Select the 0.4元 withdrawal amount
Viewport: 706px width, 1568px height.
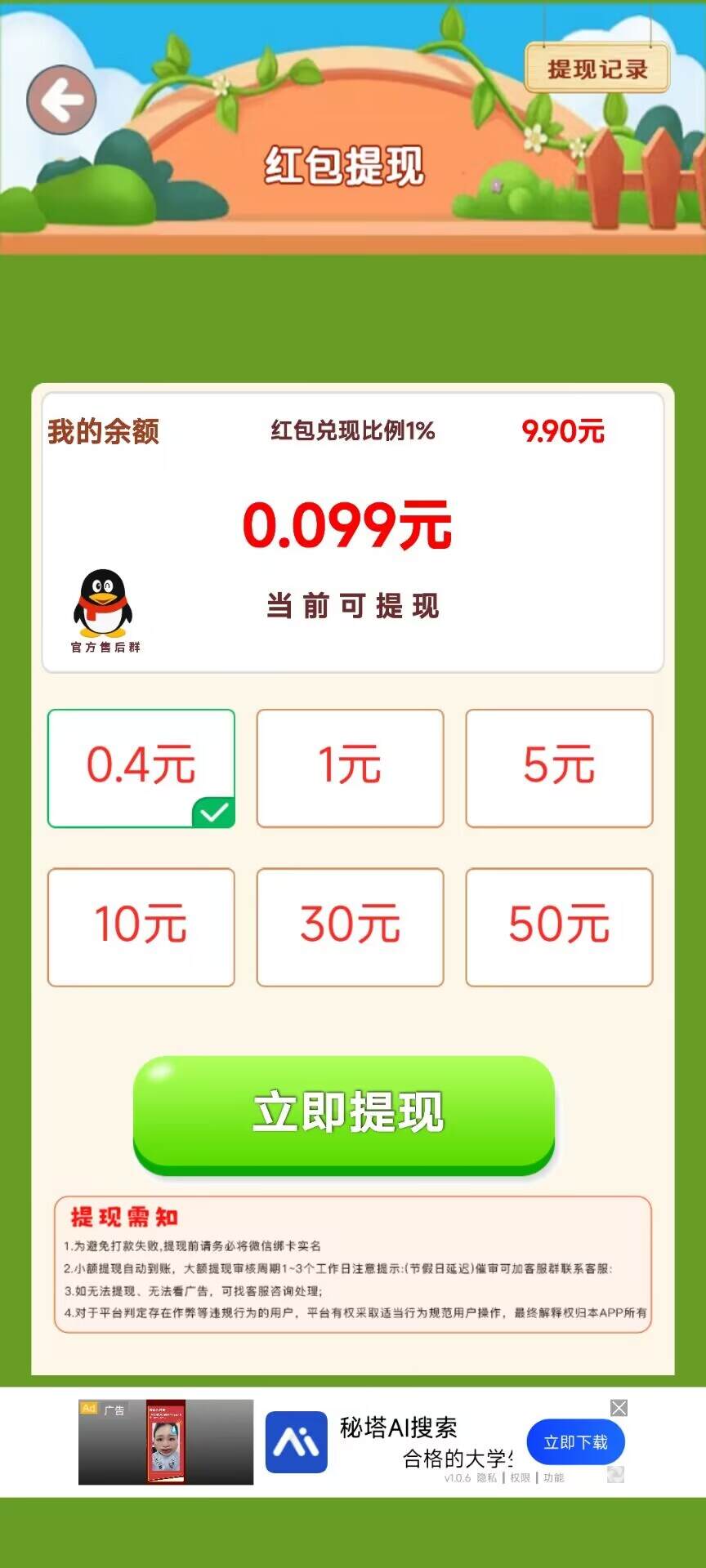[x=141, y=768]
